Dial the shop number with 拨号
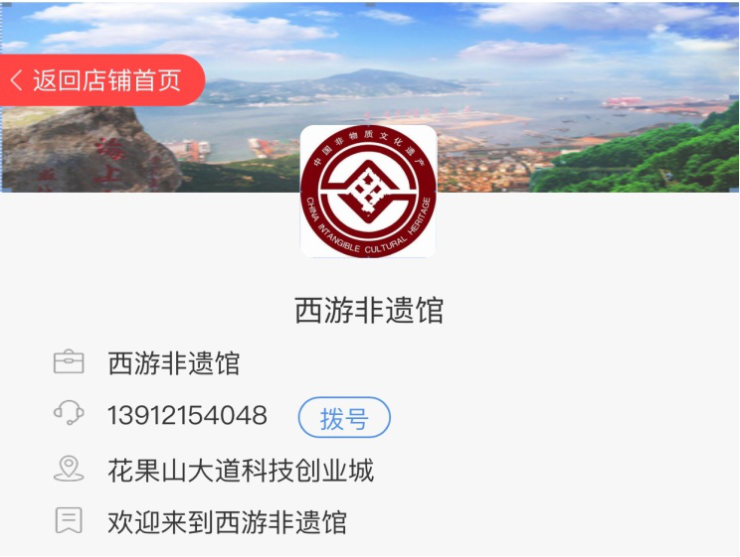This screenshot has width=740, height=557. [344, 418]
